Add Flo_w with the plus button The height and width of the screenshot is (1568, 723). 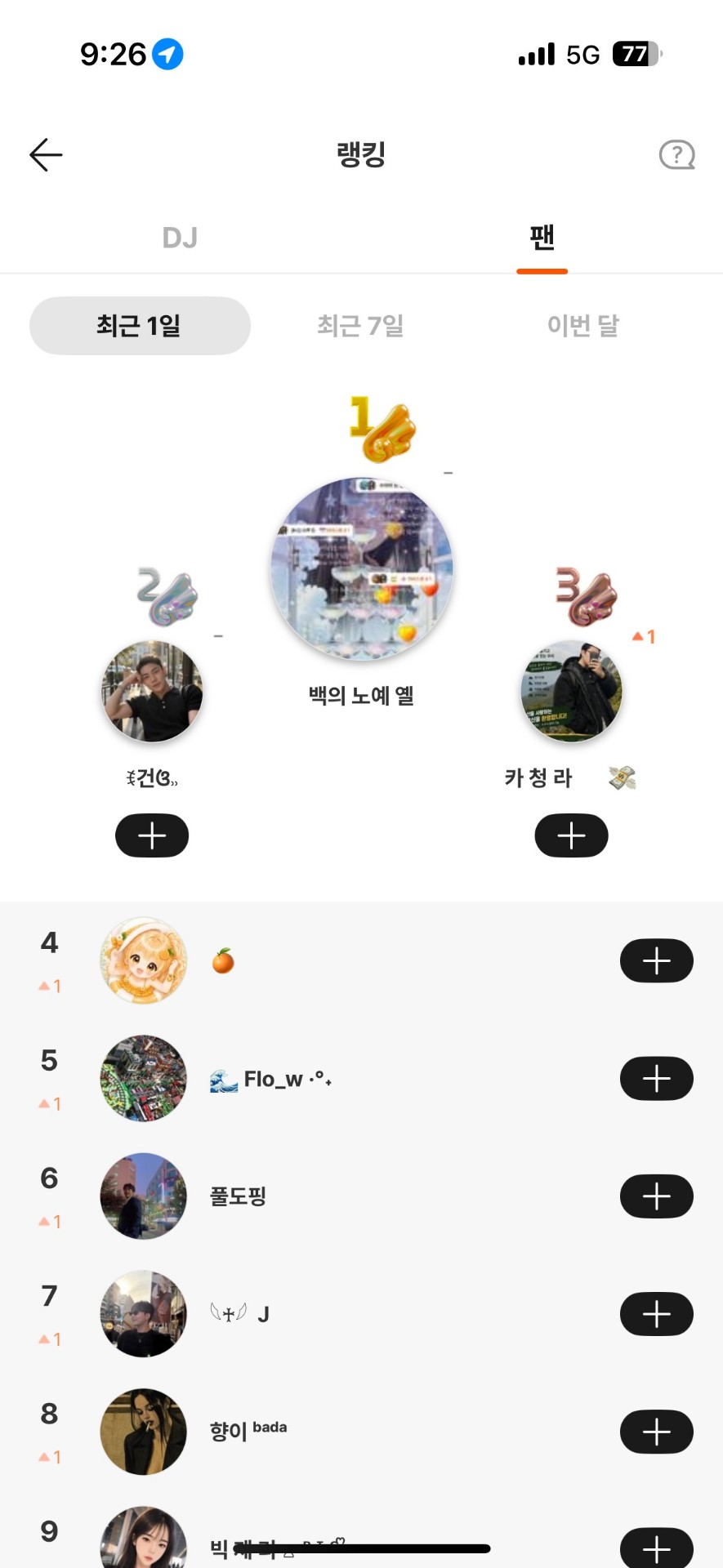[x=657, y=1079]
